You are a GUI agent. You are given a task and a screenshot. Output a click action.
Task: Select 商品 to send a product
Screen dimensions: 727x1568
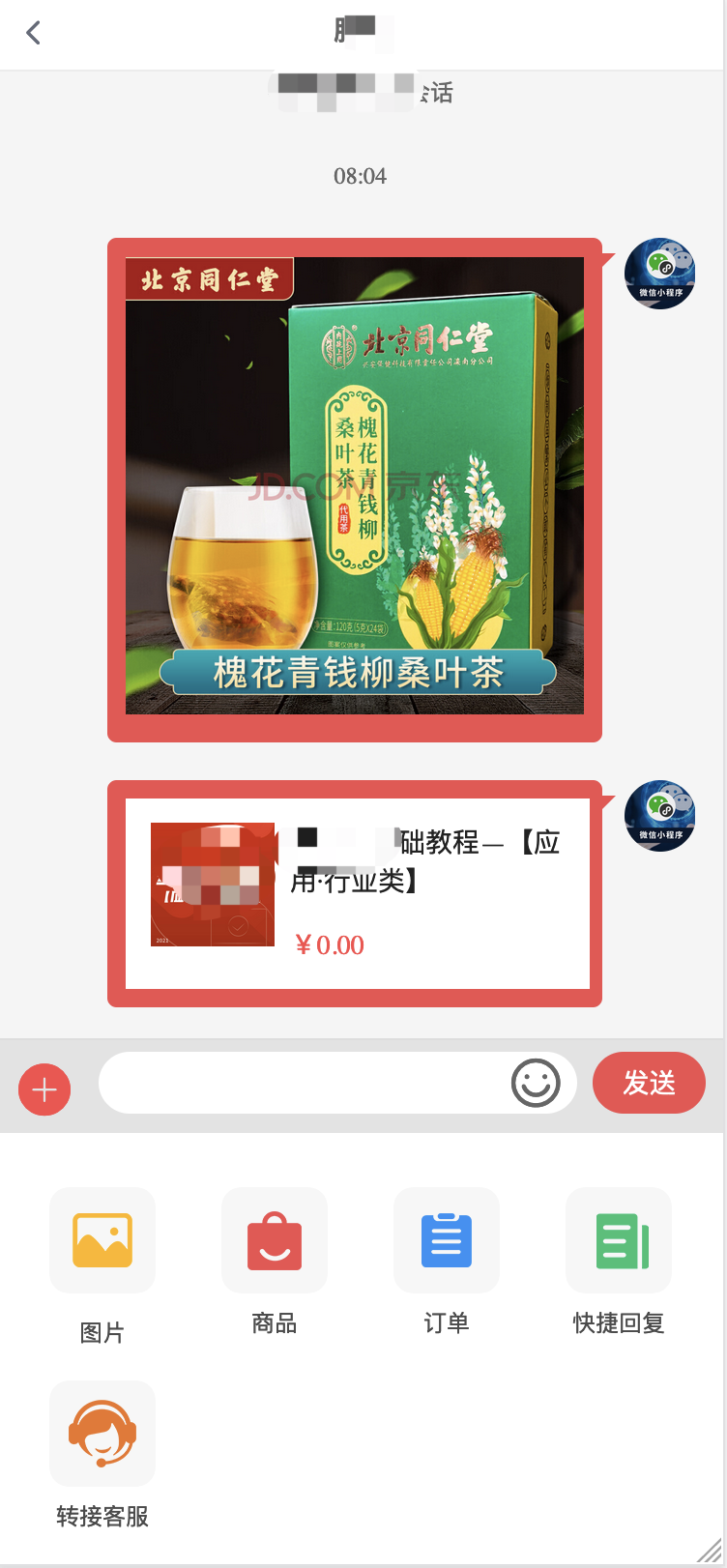(x=275, y=1240)
